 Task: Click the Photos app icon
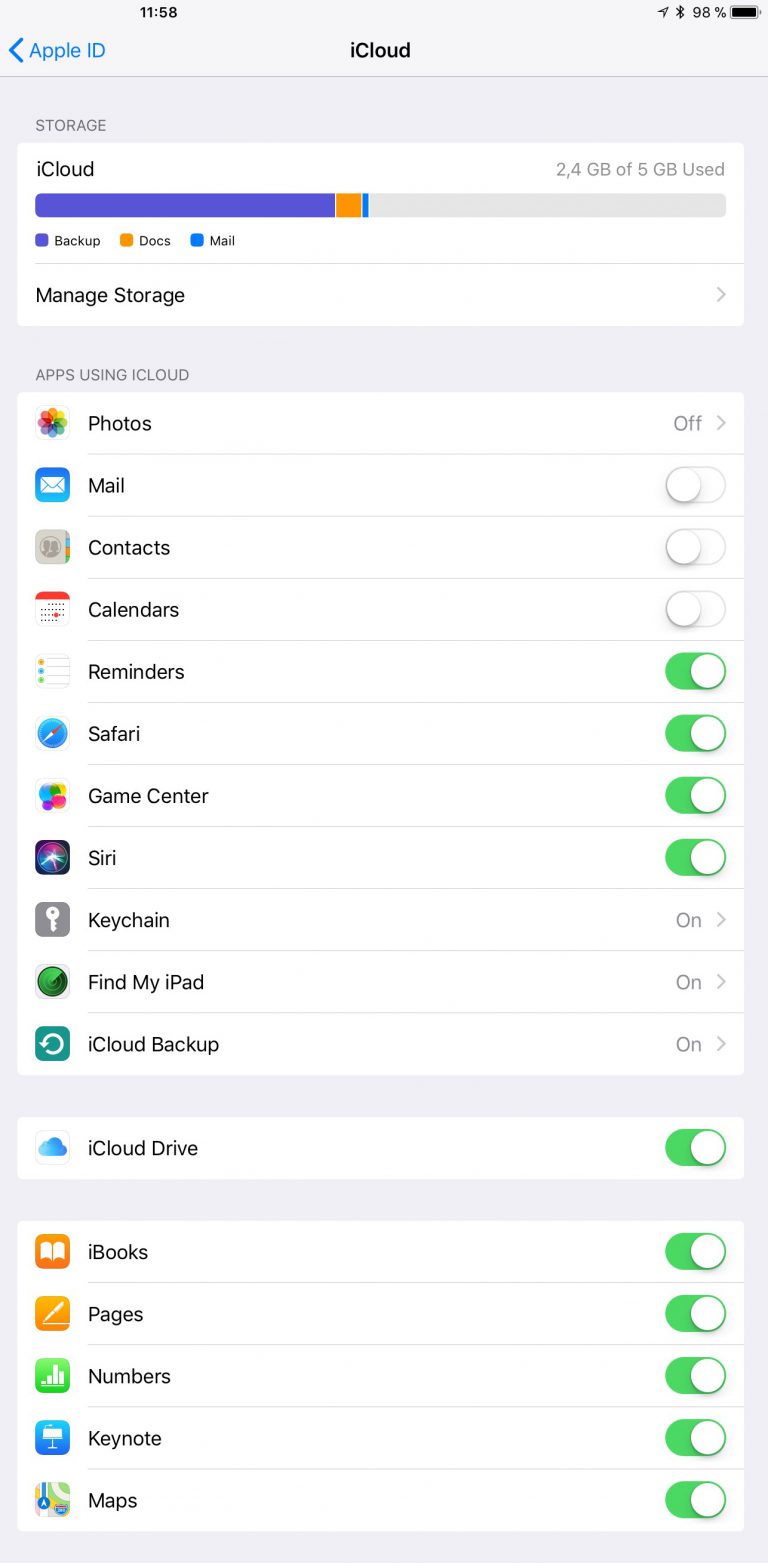pos(52,423)
